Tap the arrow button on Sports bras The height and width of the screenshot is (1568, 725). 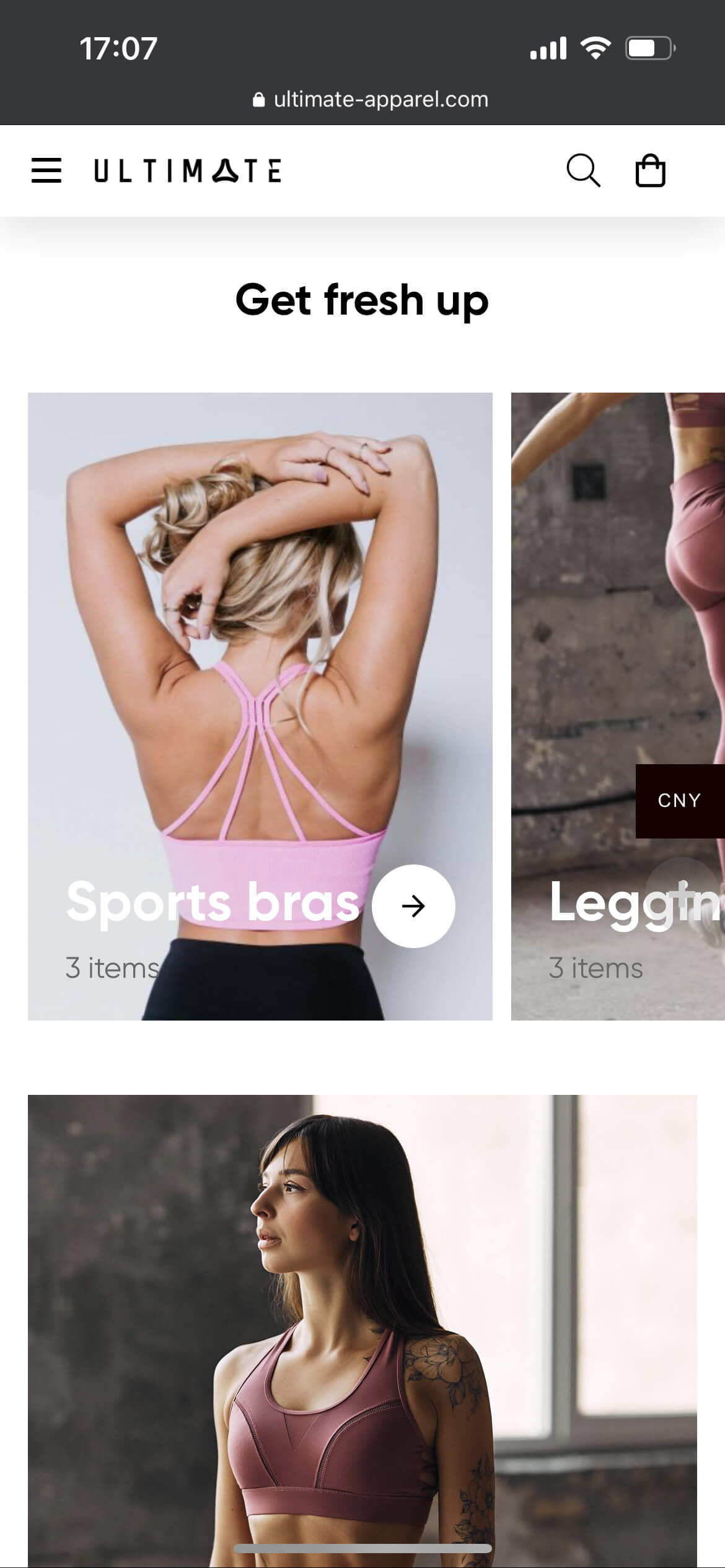pos(413,906)
